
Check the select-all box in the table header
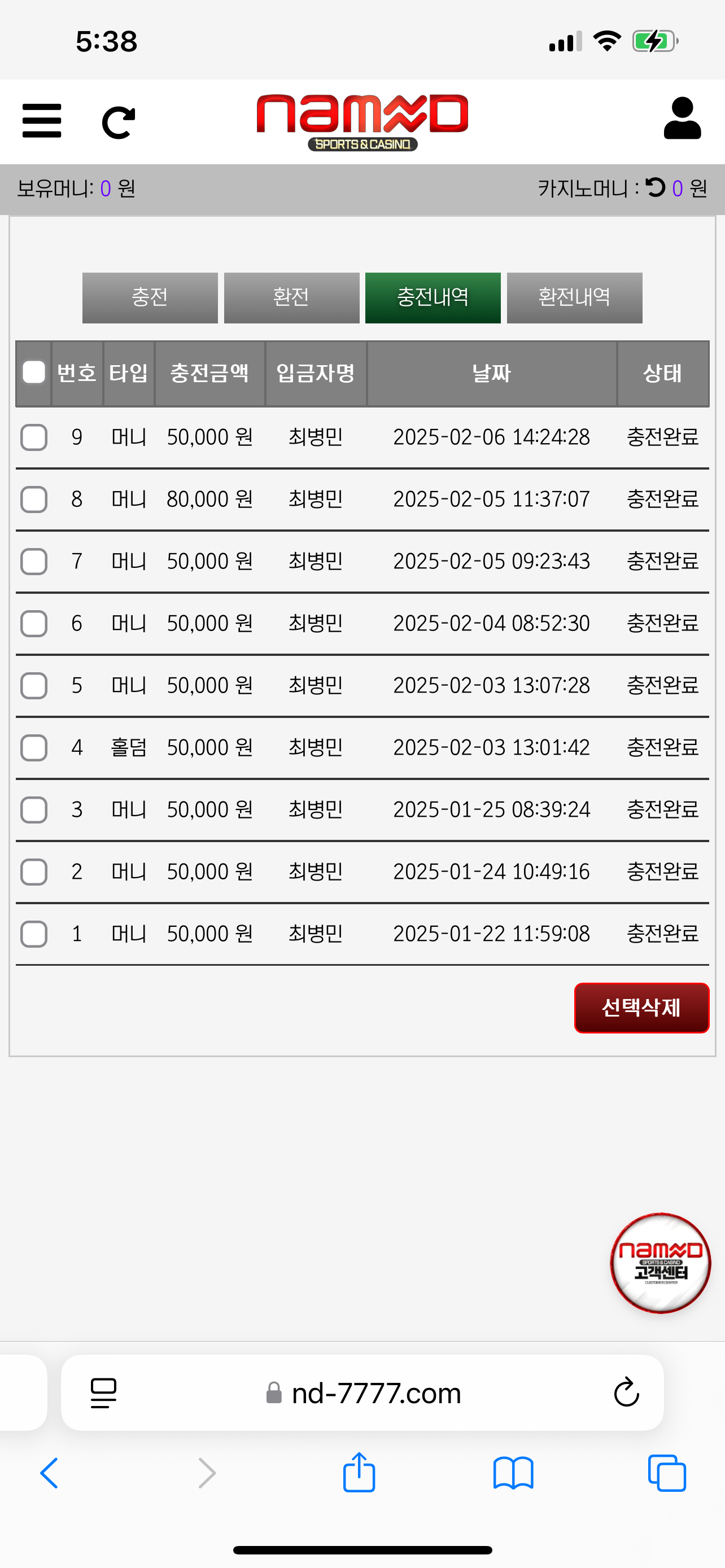pos(33,373)
